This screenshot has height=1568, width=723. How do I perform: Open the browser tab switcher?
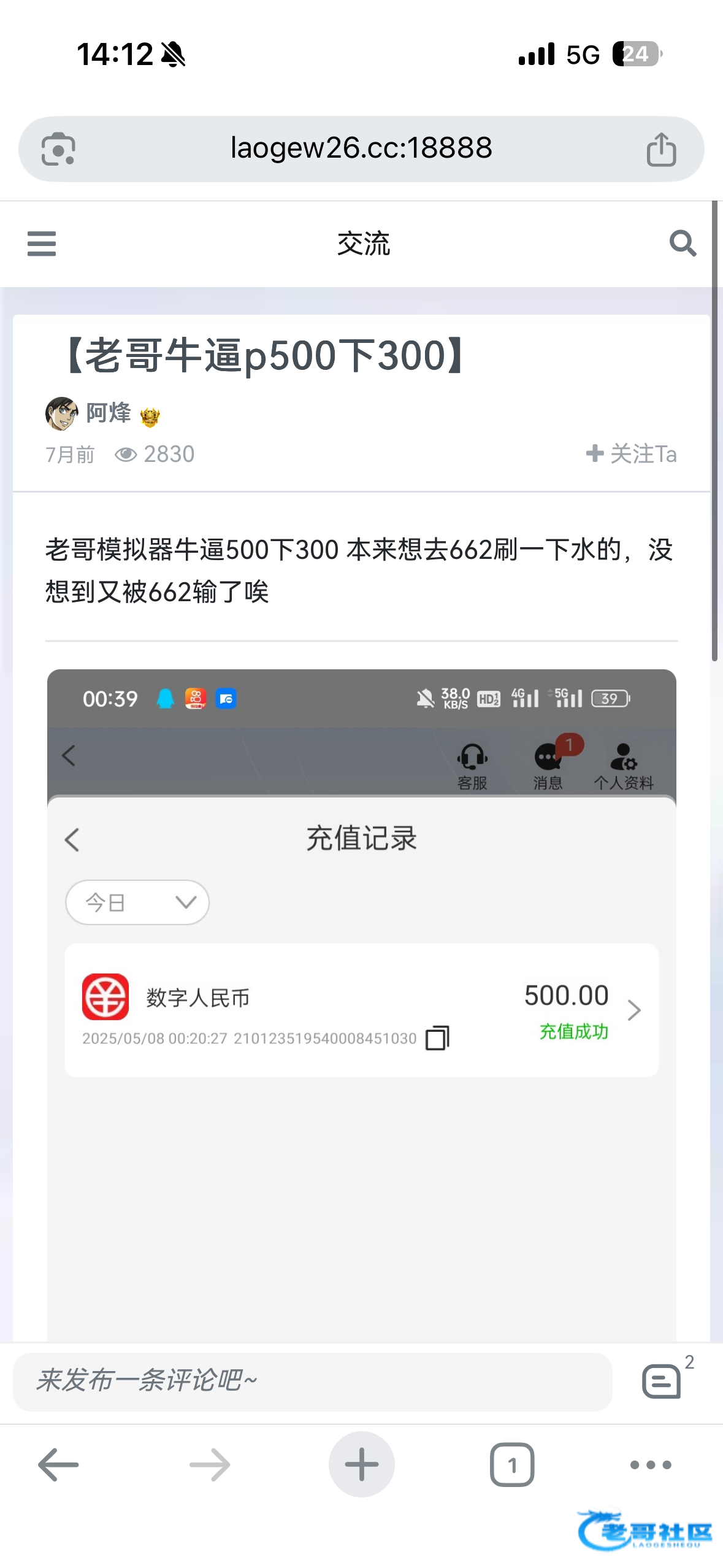511,1464
